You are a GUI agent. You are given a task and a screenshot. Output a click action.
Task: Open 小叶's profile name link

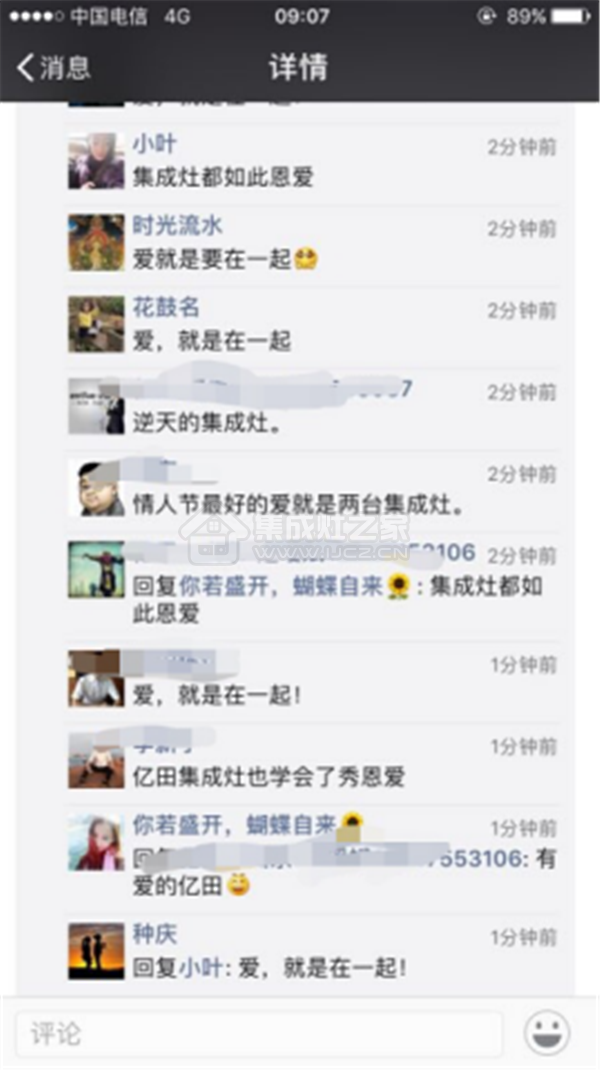[154, 145]
